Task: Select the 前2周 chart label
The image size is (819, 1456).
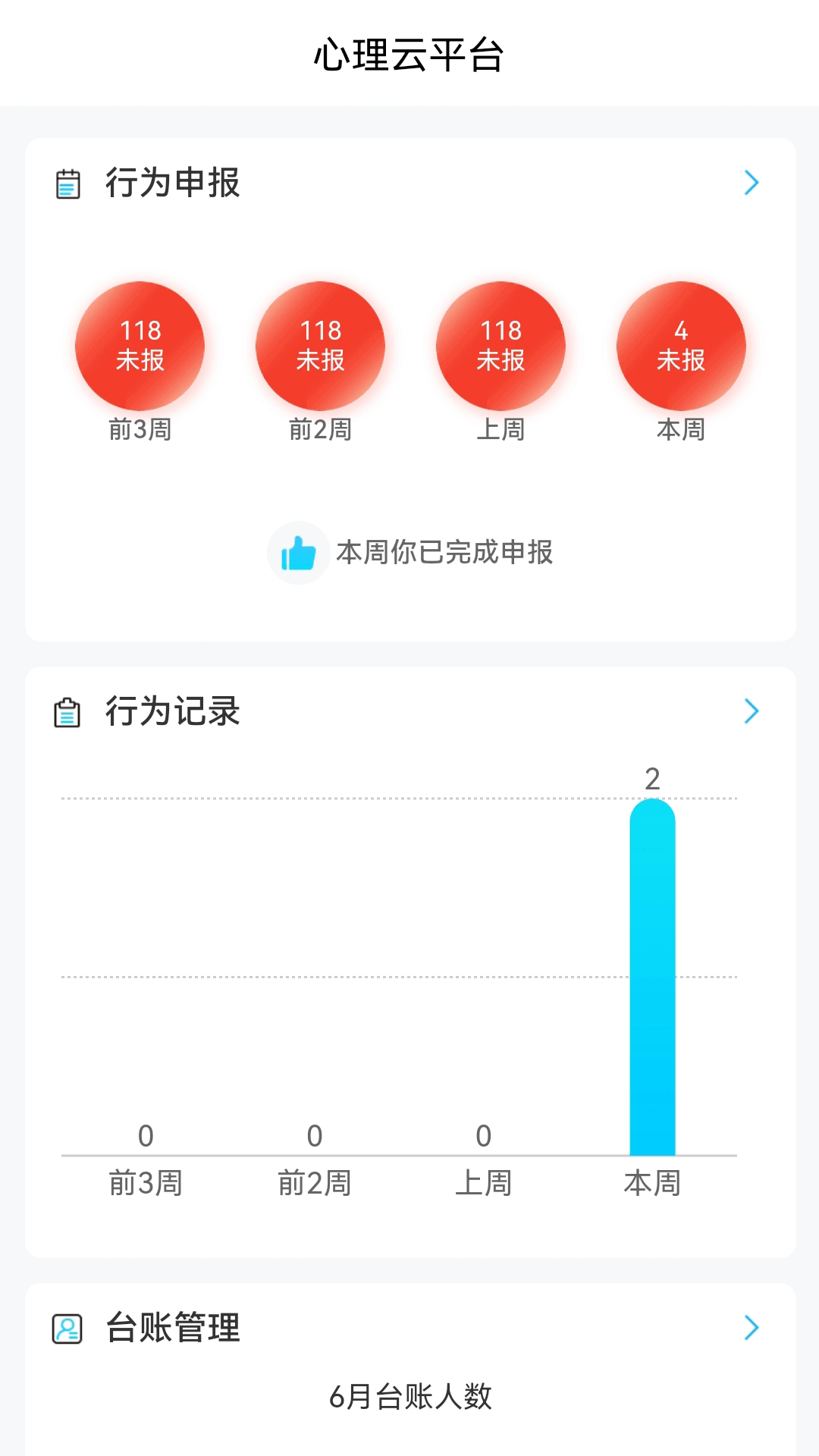Action: (315, 1181)
